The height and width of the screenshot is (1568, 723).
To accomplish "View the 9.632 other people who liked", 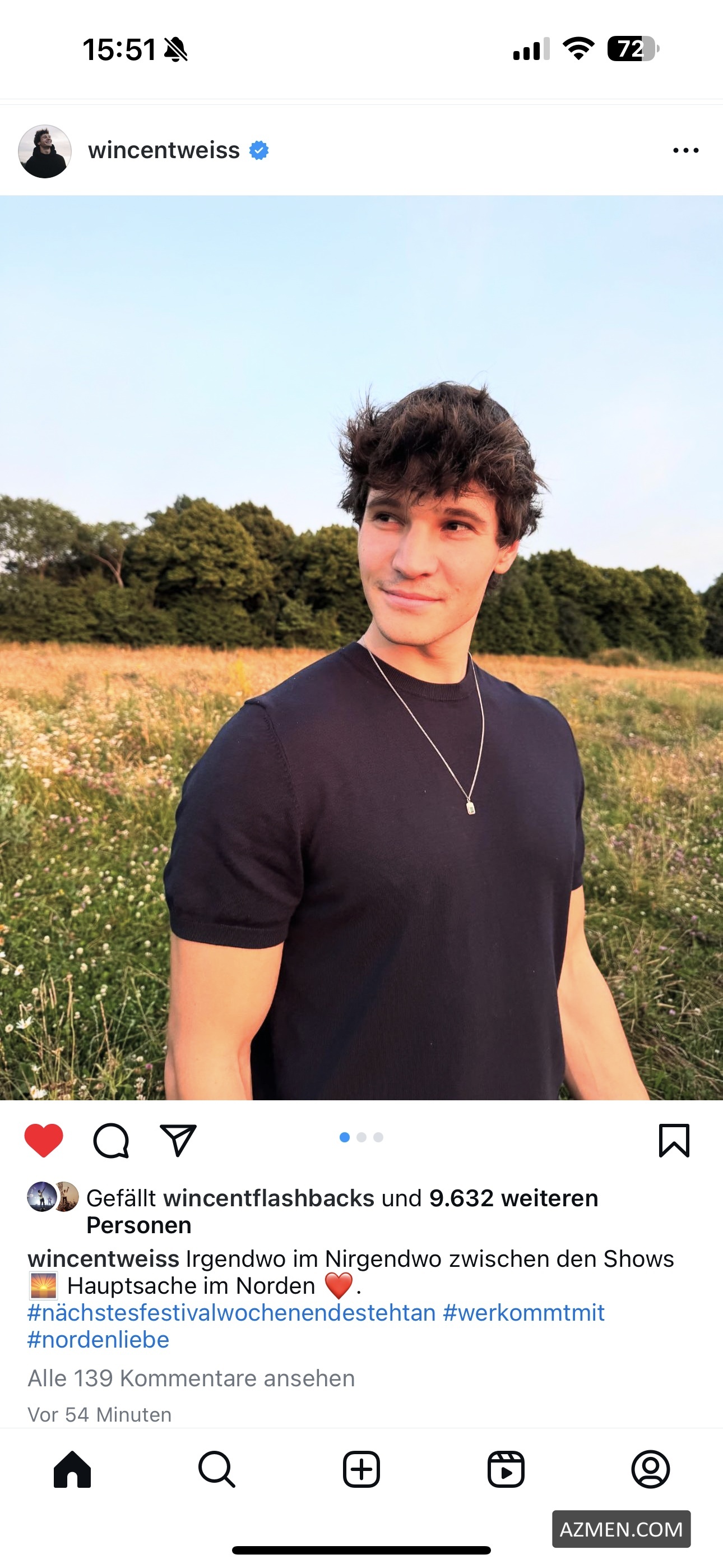I will coord(513,1197).
